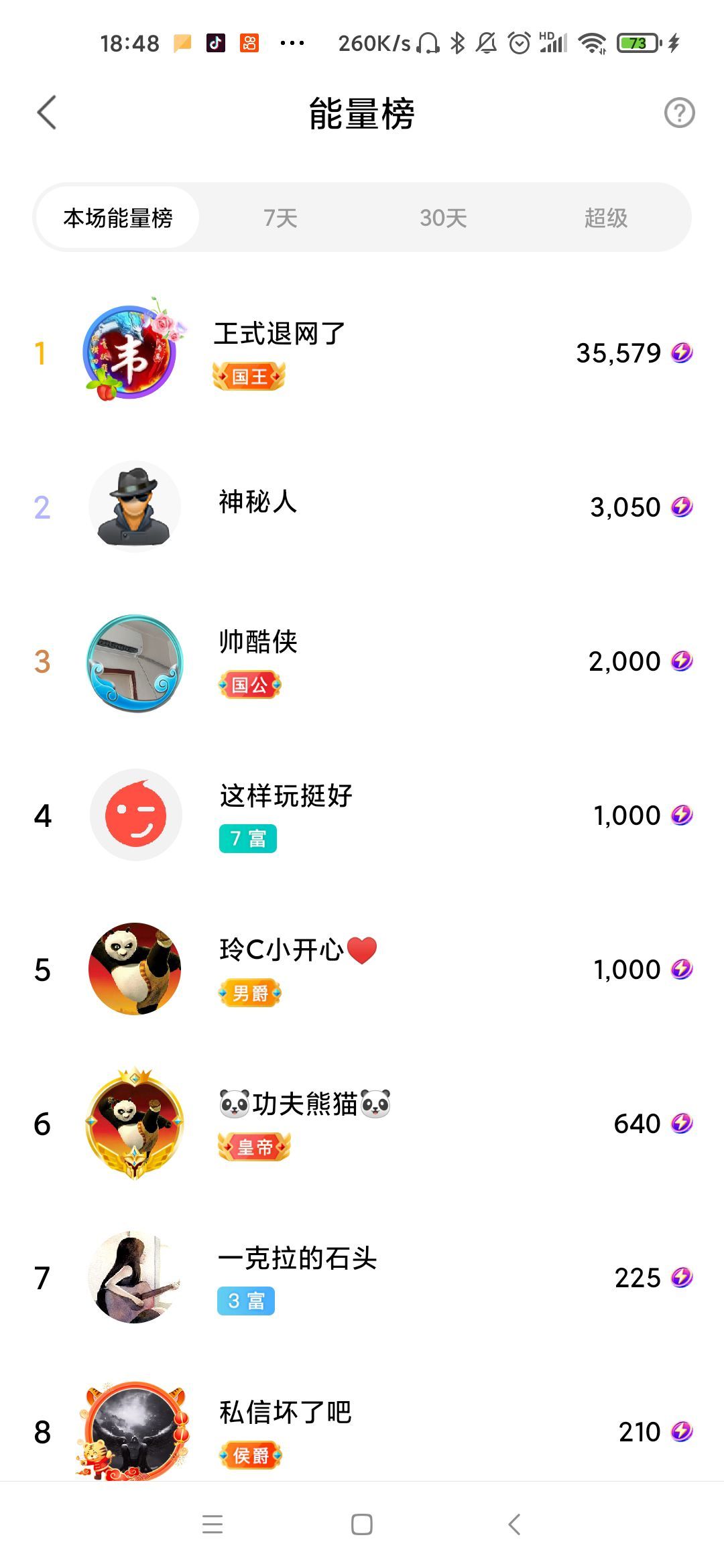
Task: Tap the 神秘人 spy avatar
Action: (135, 507)
